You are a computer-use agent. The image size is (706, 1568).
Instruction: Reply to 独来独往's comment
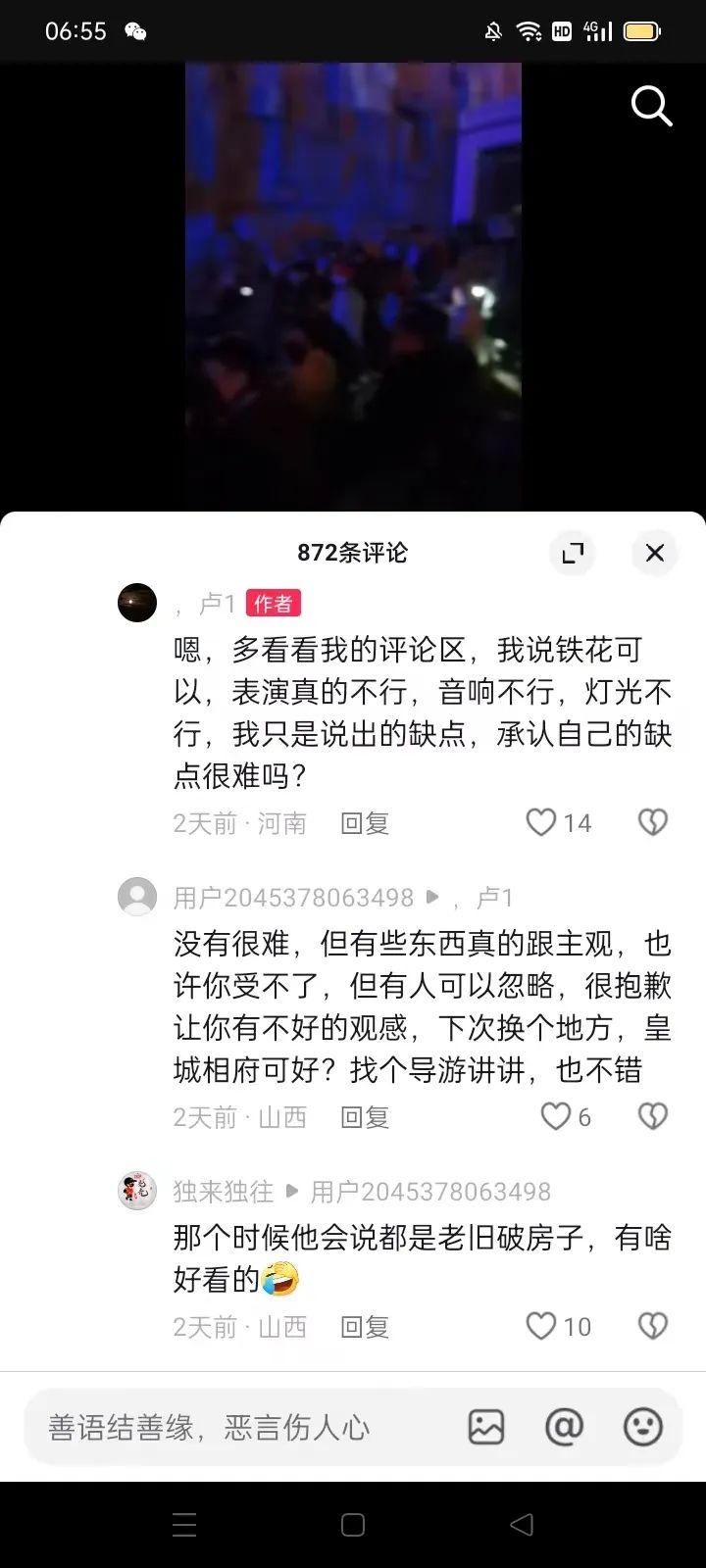click(x=365, y=1327)
